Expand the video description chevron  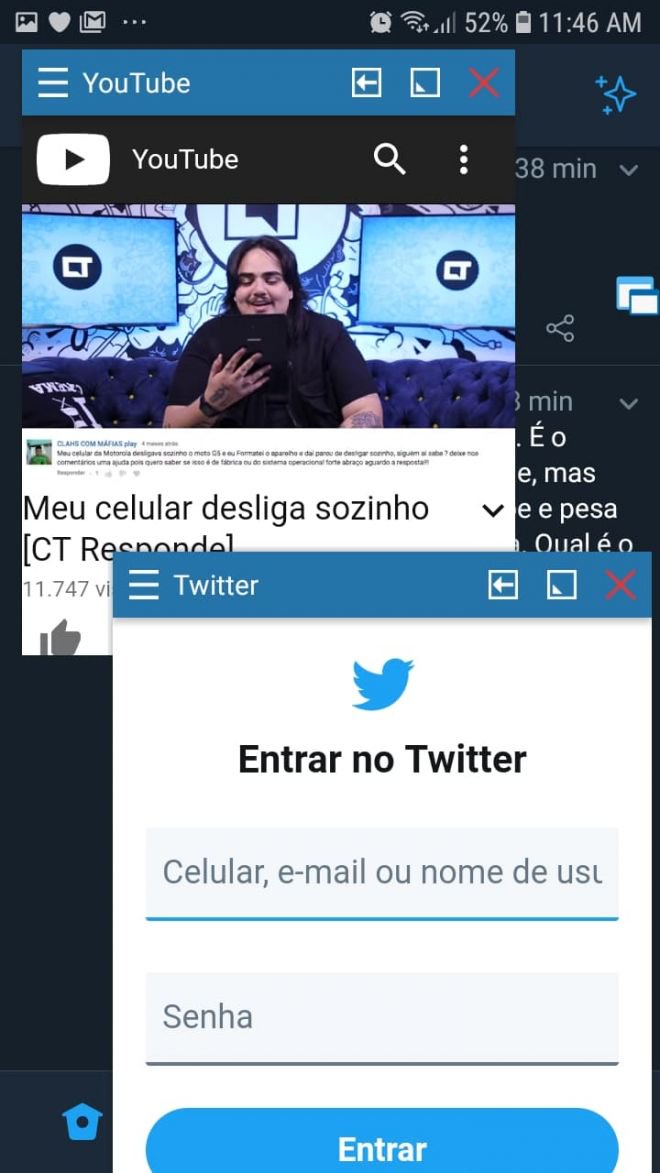click(492, 510)
